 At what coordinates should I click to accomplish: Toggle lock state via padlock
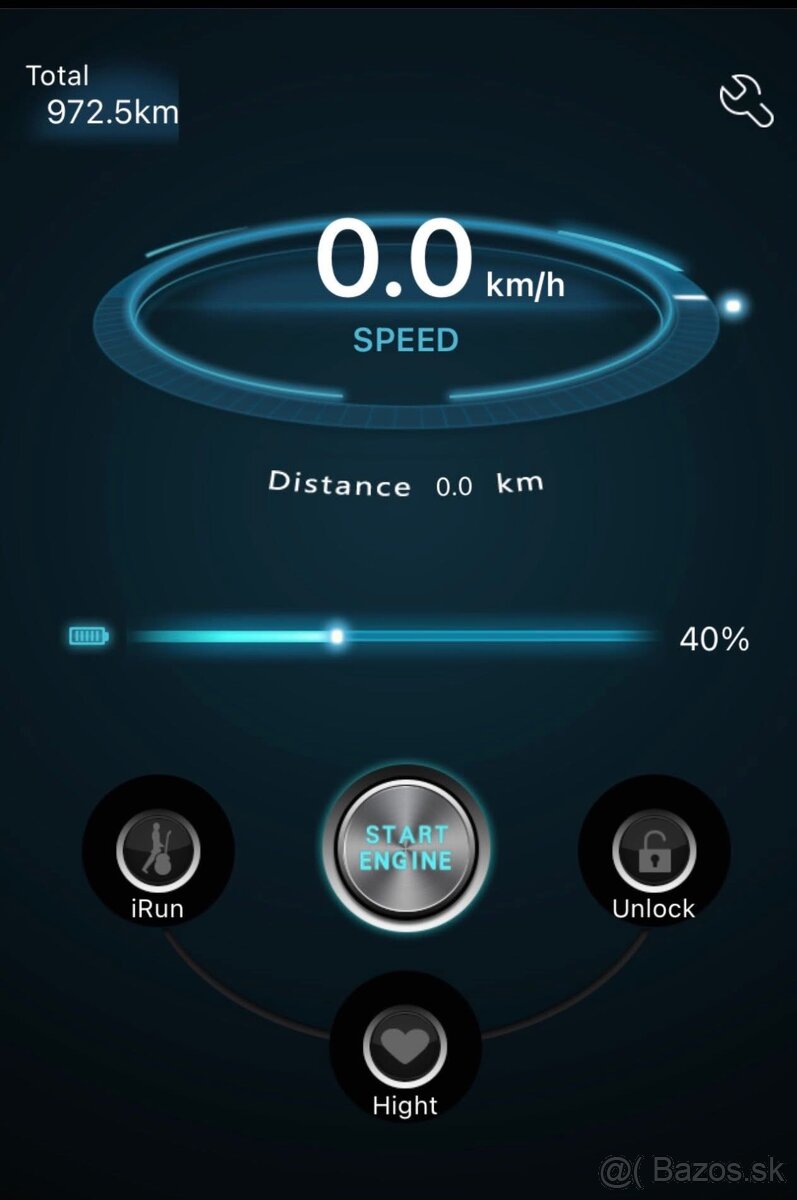click(x=652, y=852)
